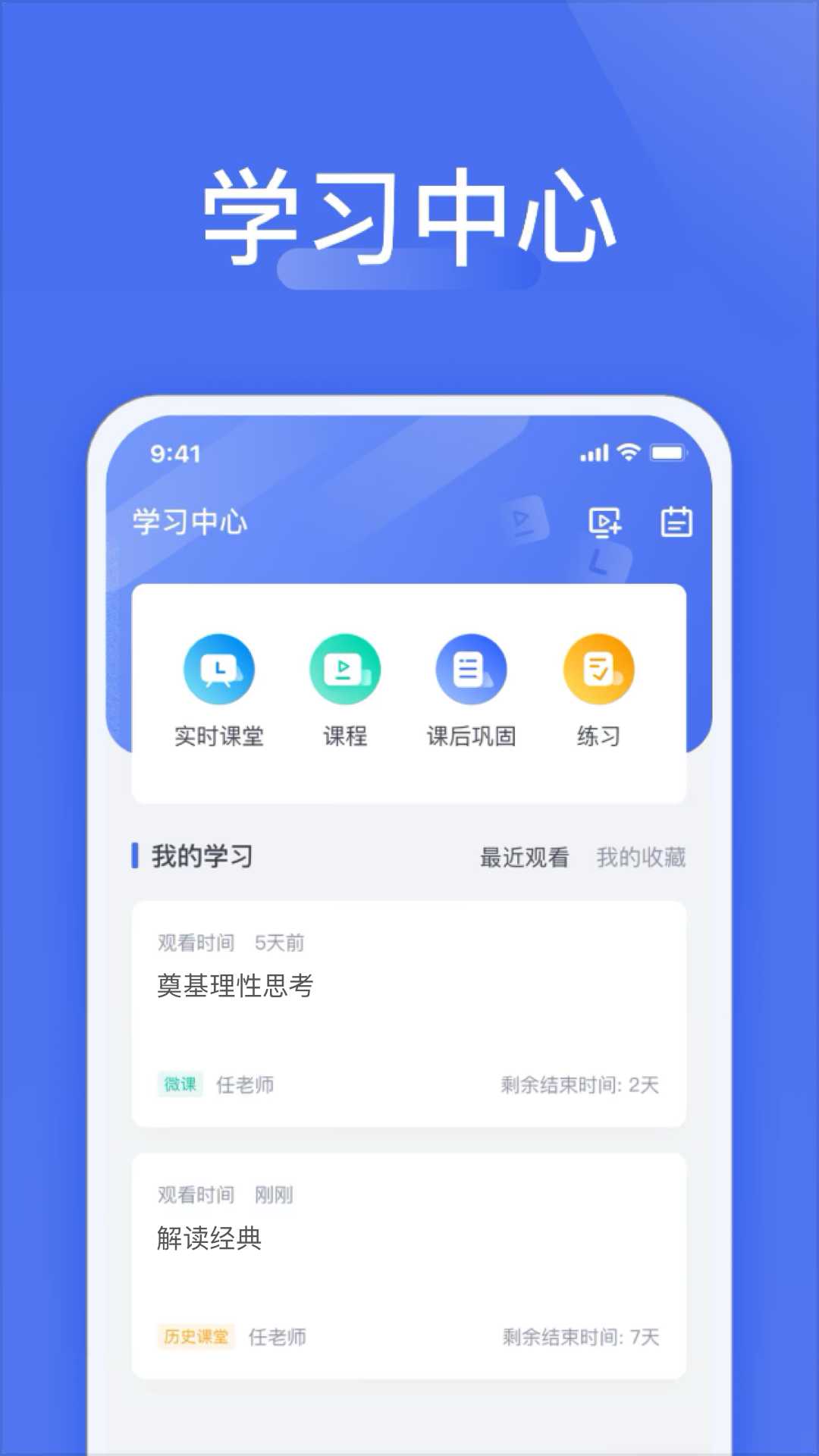Switch to the 我的收藏 tab

pos(642,856)
